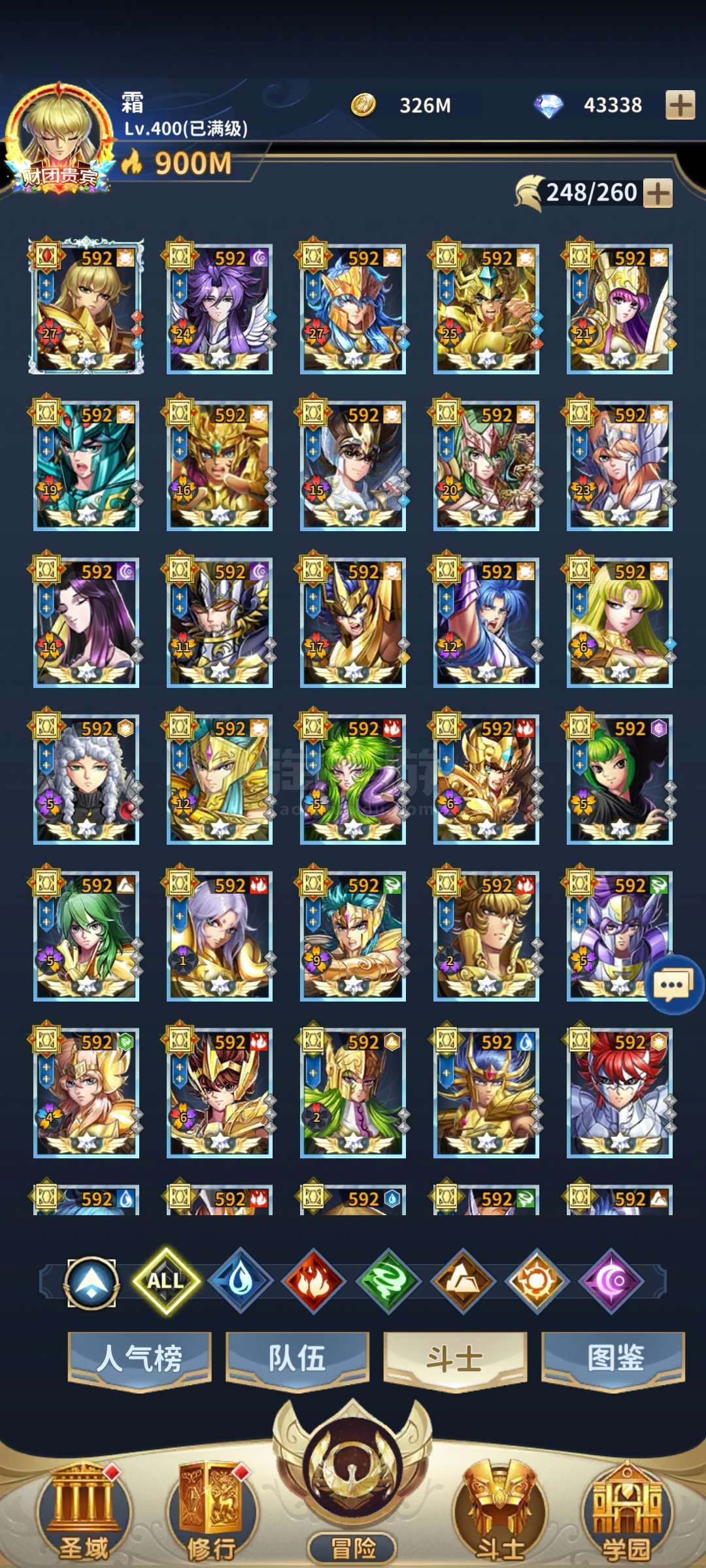706x1568 pixels.
Task: Open the 图鉴 collection tab
Action: (613, 1358)
